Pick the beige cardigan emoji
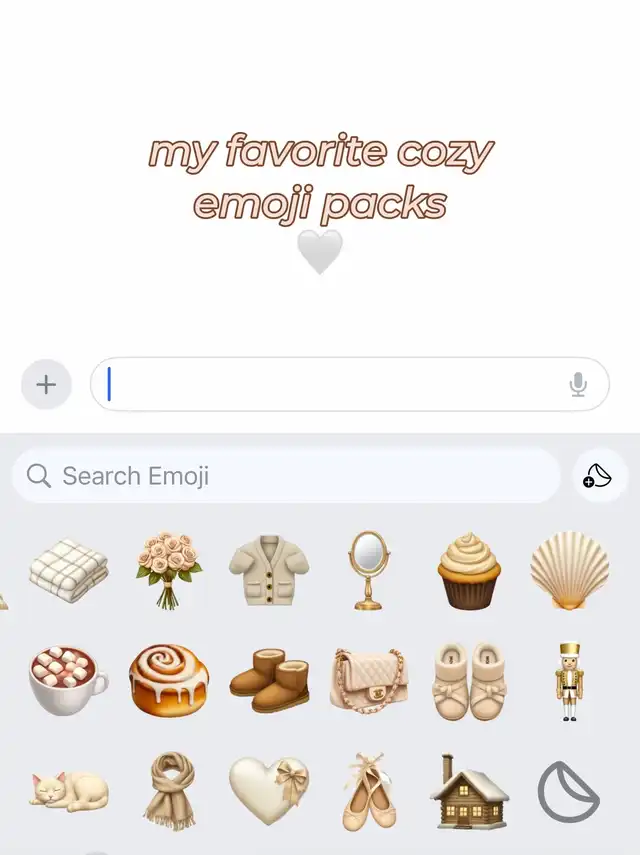 (x=268, y=571)
